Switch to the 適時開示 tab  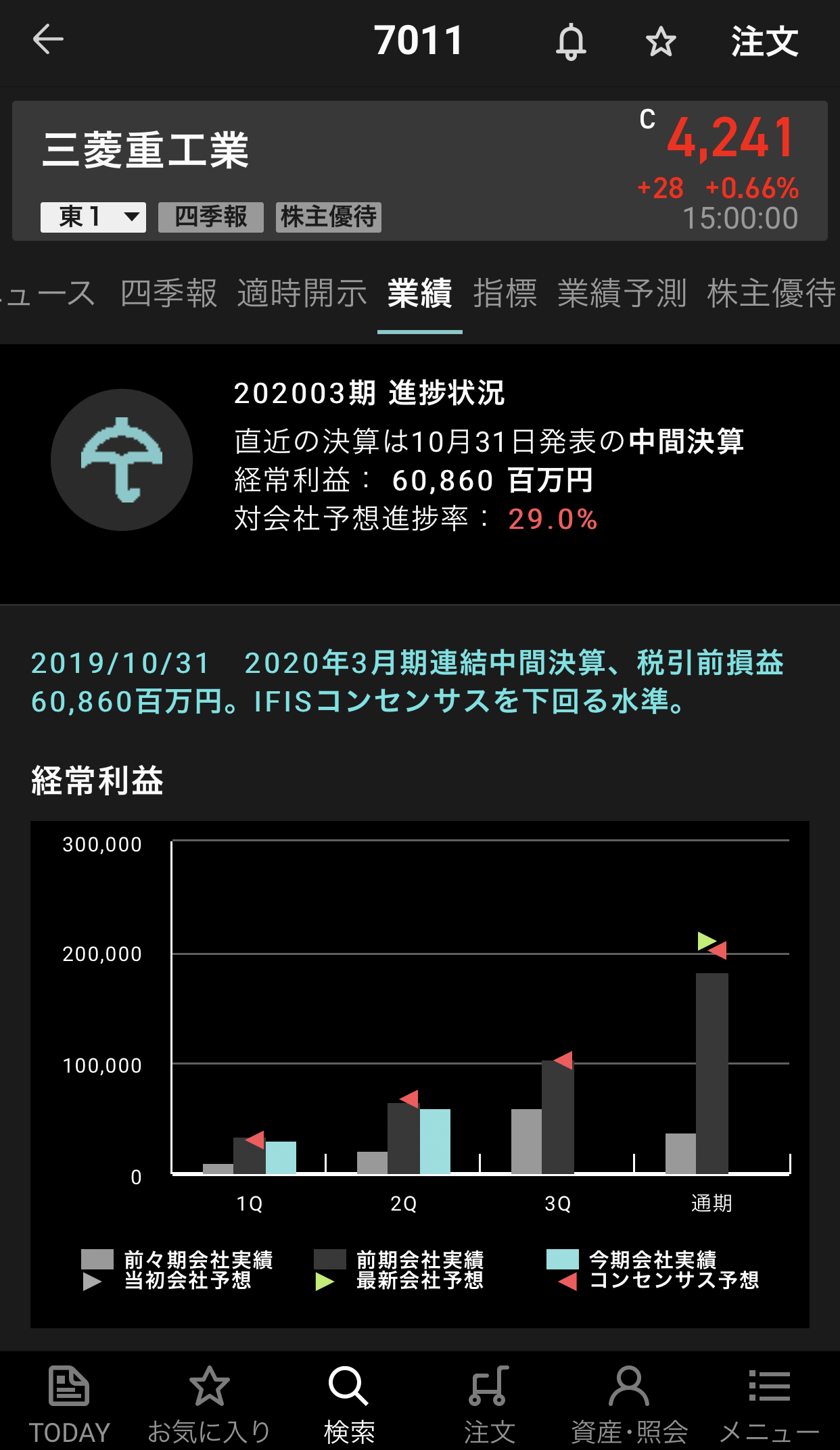click(x=302, y=294)
